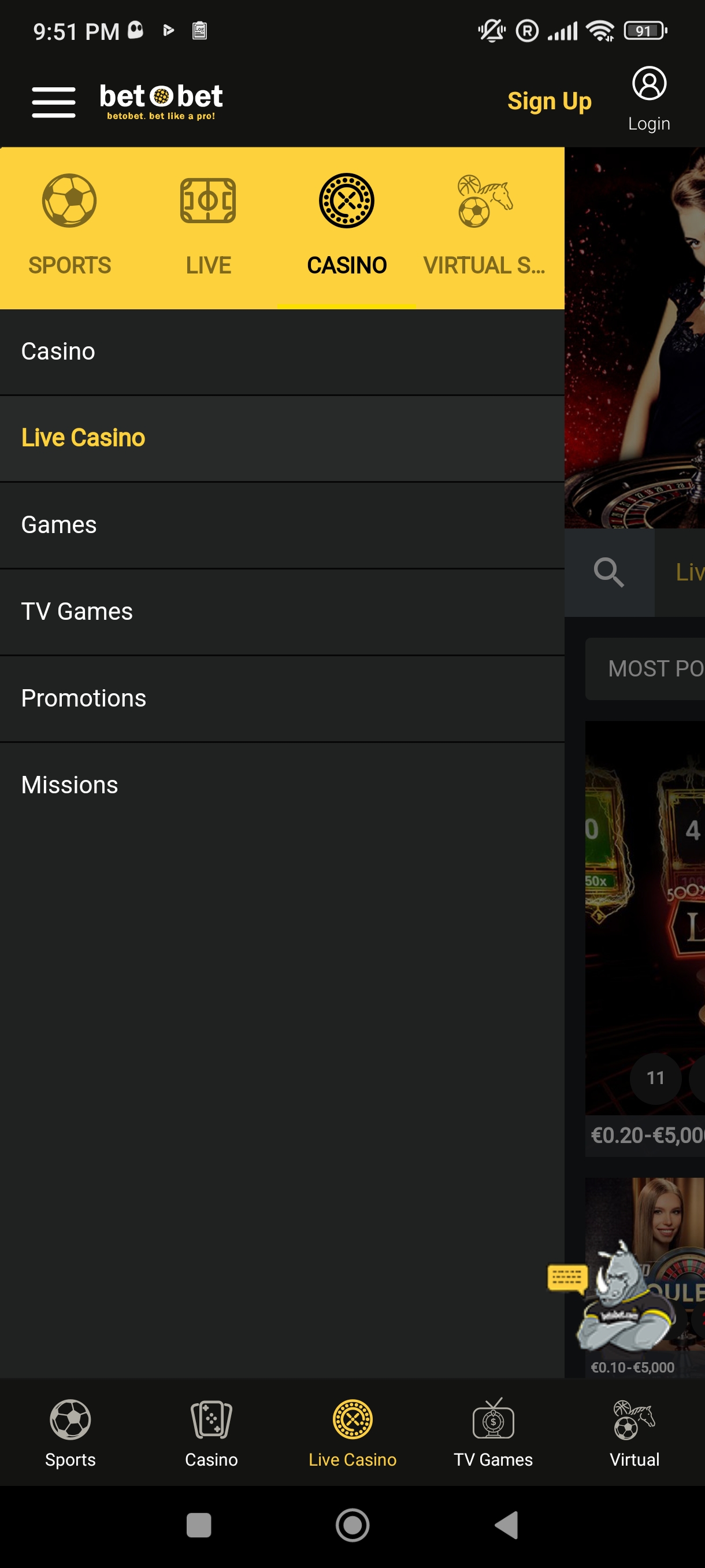The height and width of the screenshot is (1568, 705).
Task: Open the Missions menu row
Action: coord(281,785)
